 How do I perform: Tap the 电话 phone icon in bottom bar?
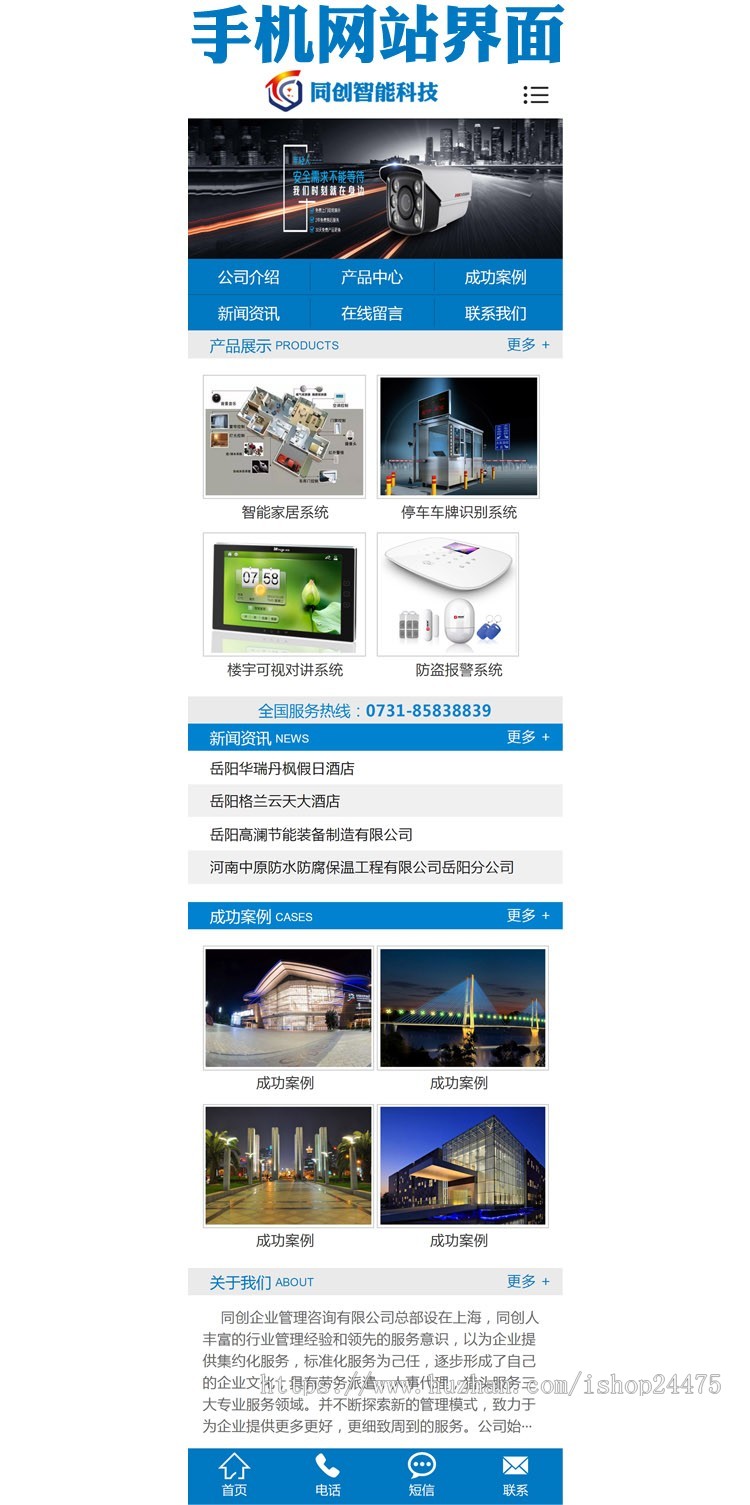point(327,1474)
